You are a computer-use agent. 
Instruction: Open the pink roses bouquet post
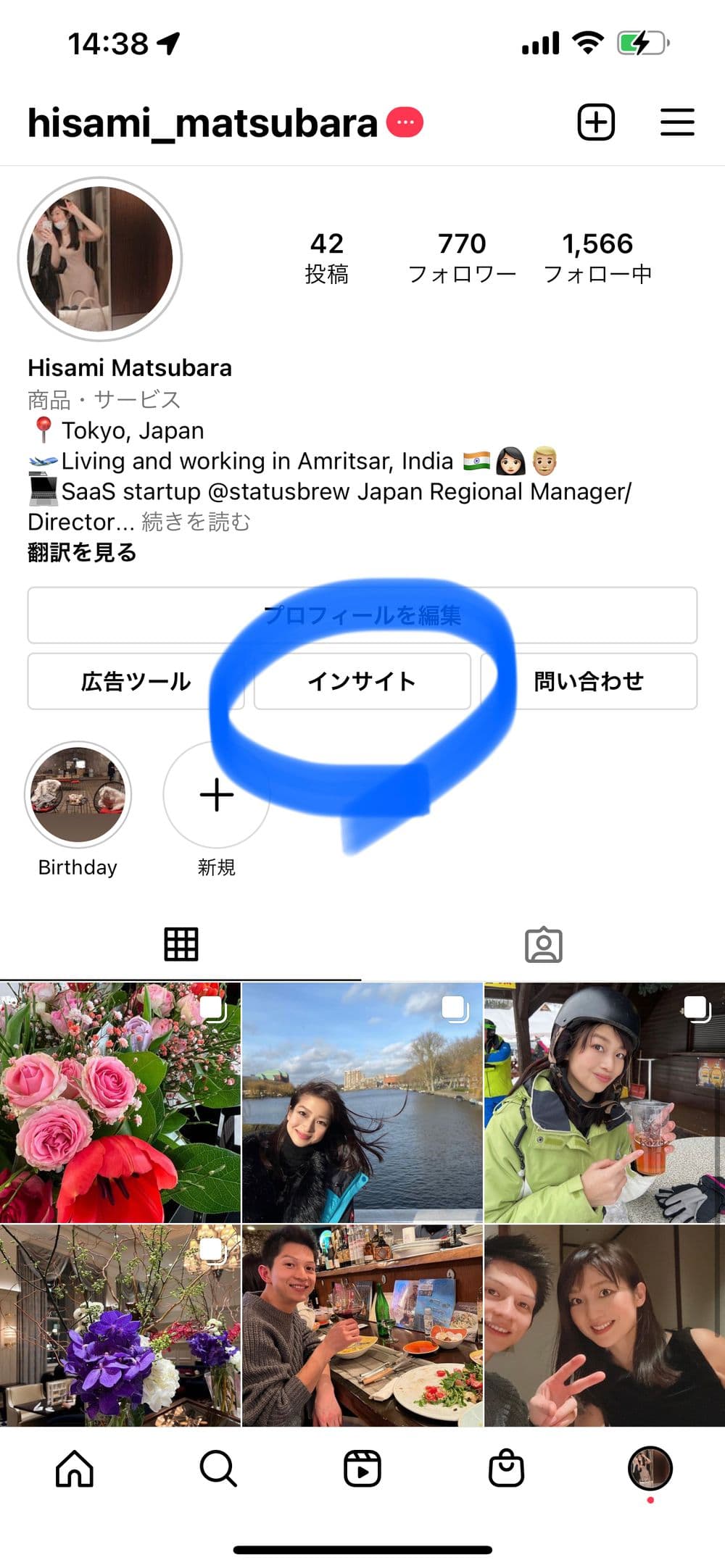pos(120,1102)
